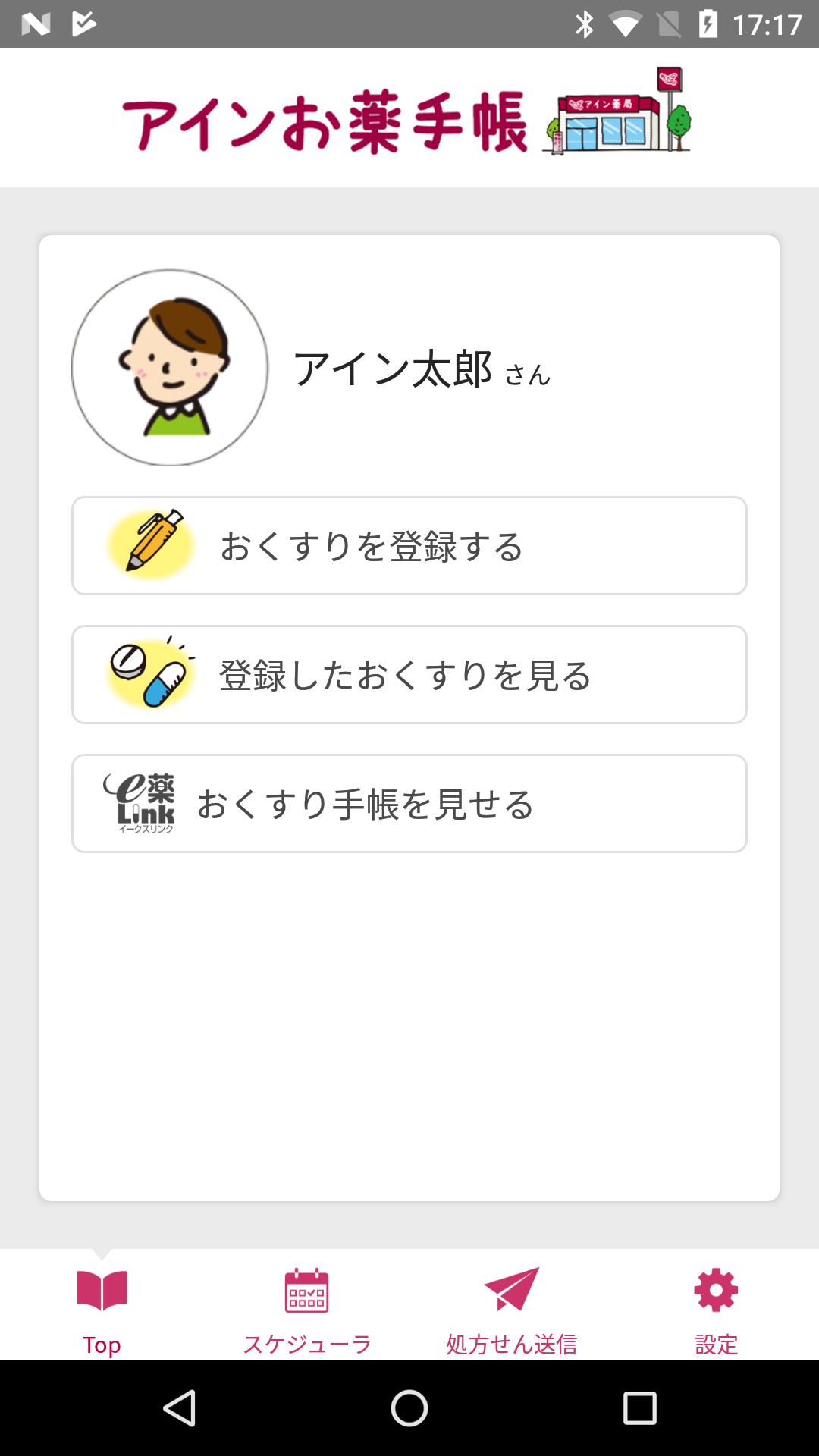Go back using system back button
819x1456 pixels.
pos(180,1408)
